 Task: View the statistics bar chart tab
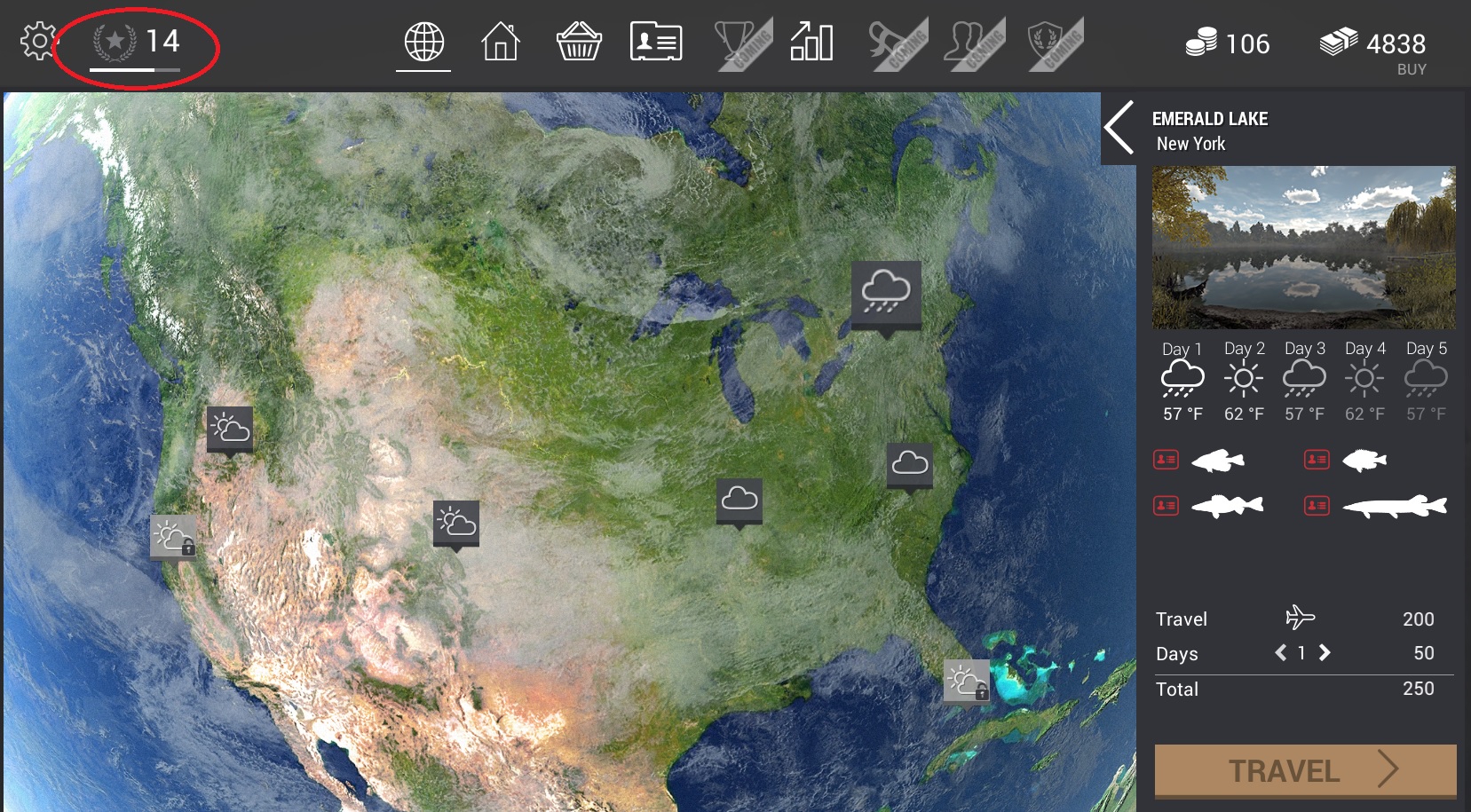coord(811,42)
